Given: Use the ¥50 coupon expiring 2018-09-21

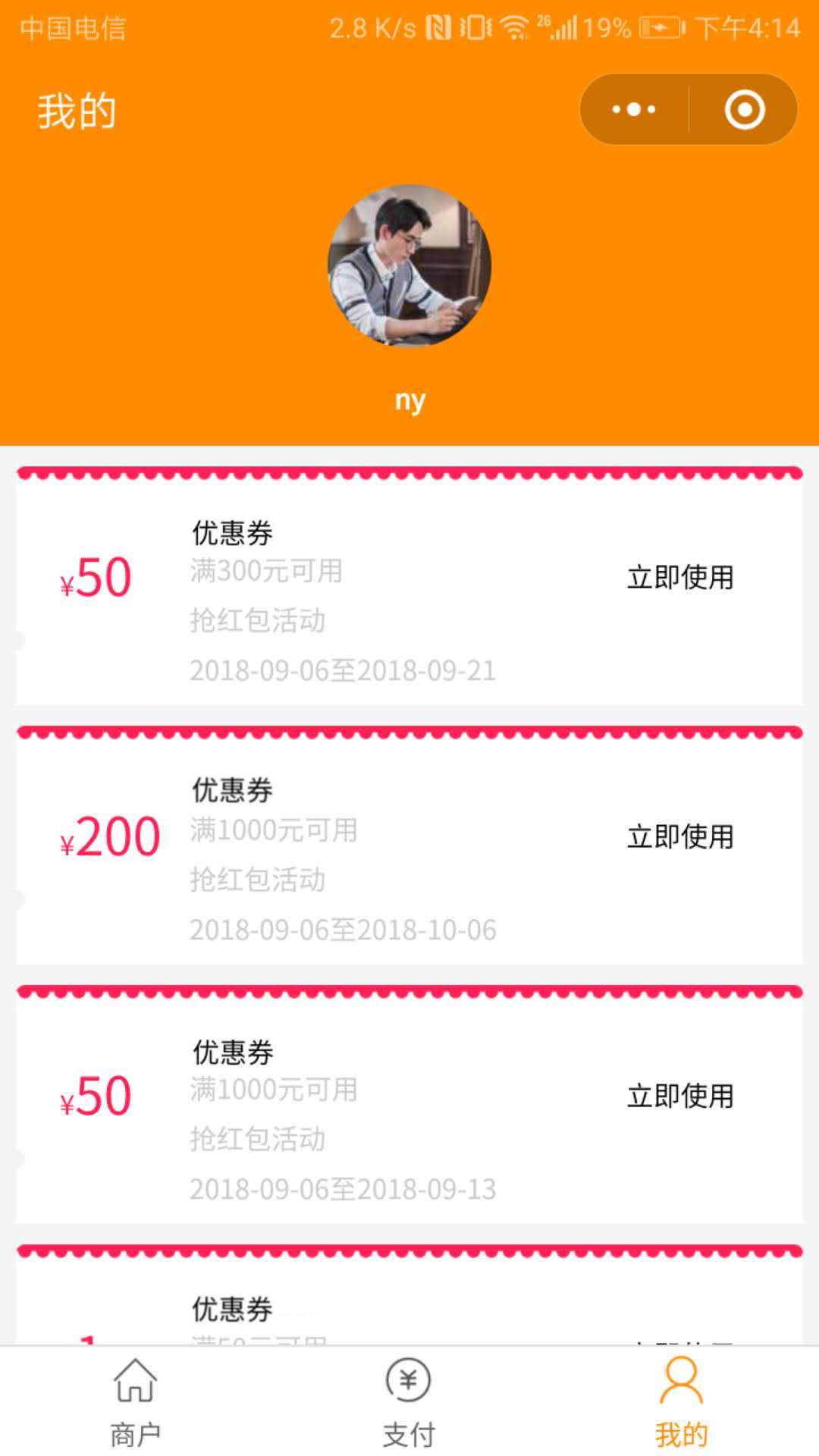Looking at the screenshot, I should coord(679,578).
